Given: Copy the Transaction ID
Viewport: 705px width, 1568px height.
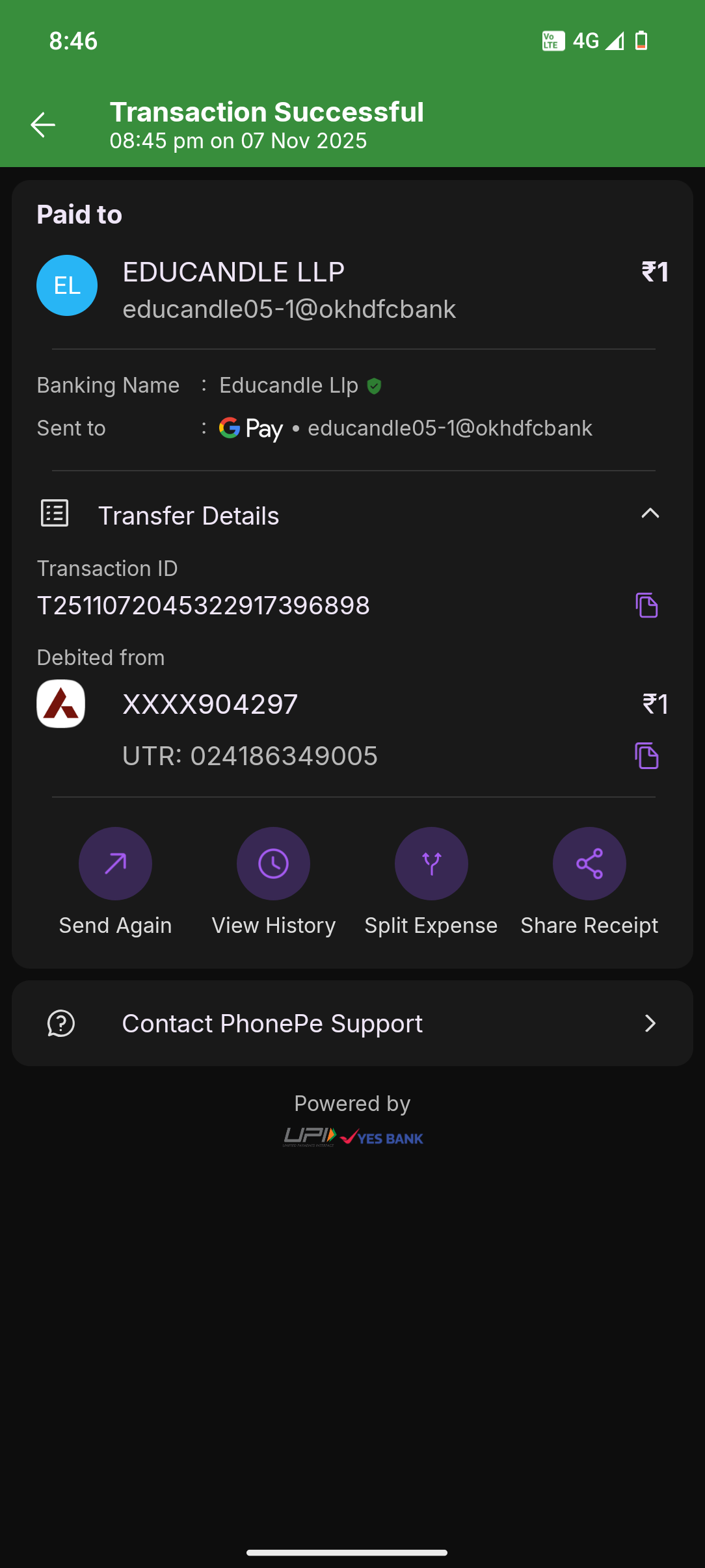Looking at the screenshot, I should (646, 605).
